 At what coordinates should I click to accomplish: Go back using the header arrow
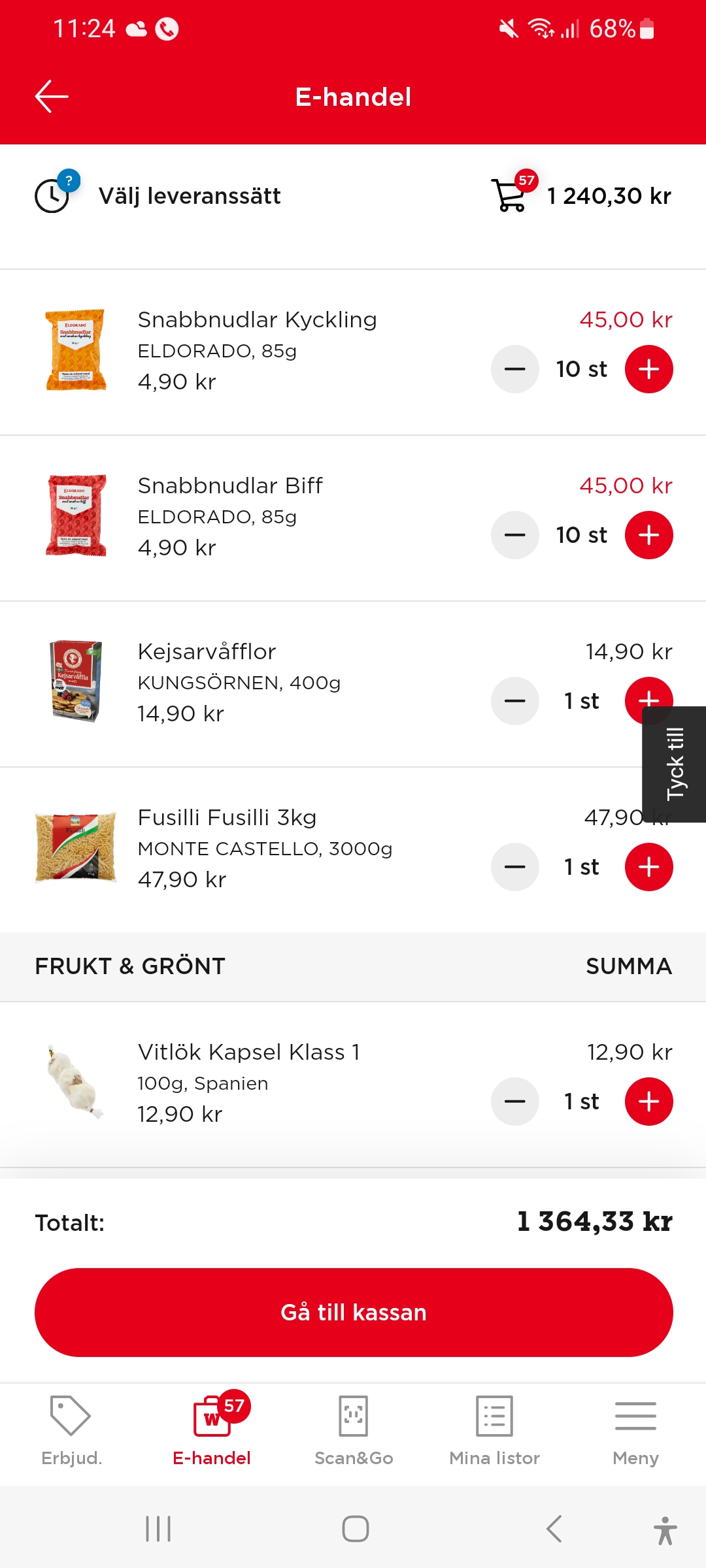pos(52,97)
